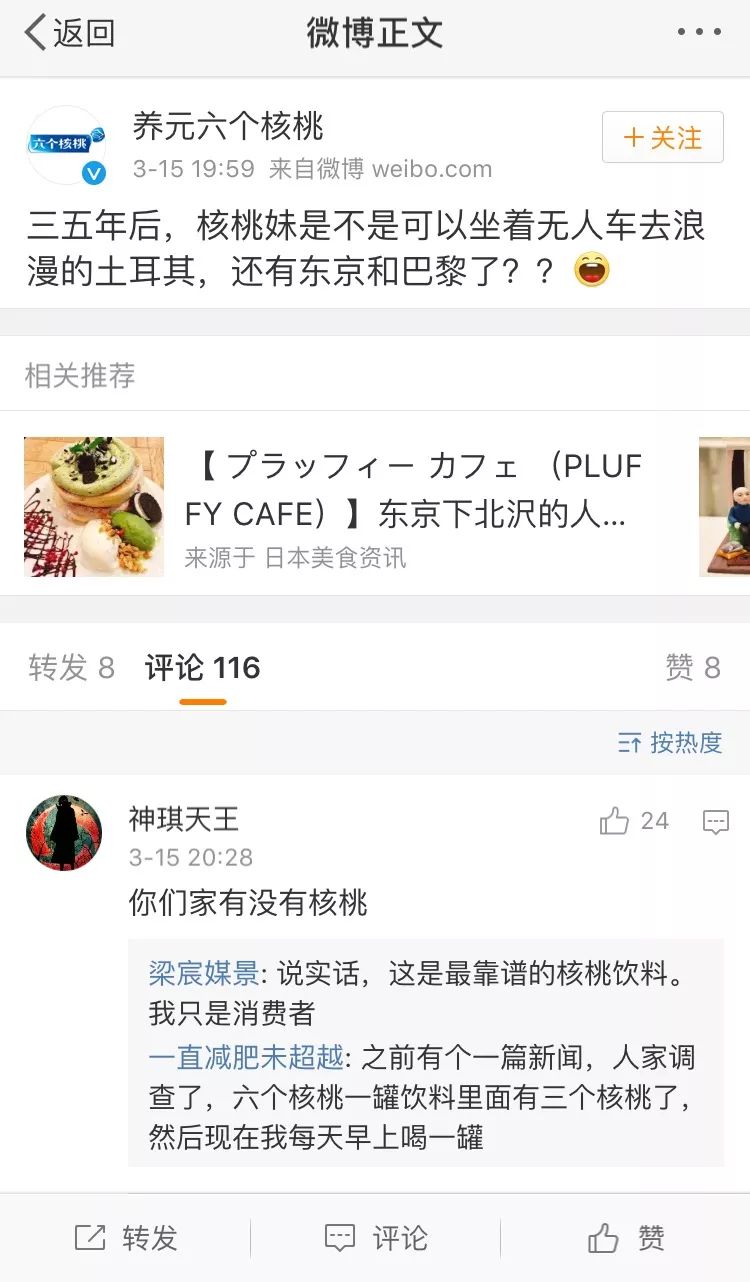Switch to the 转发 8 tab
This screenshot has height=1282, width=750.
71,668
